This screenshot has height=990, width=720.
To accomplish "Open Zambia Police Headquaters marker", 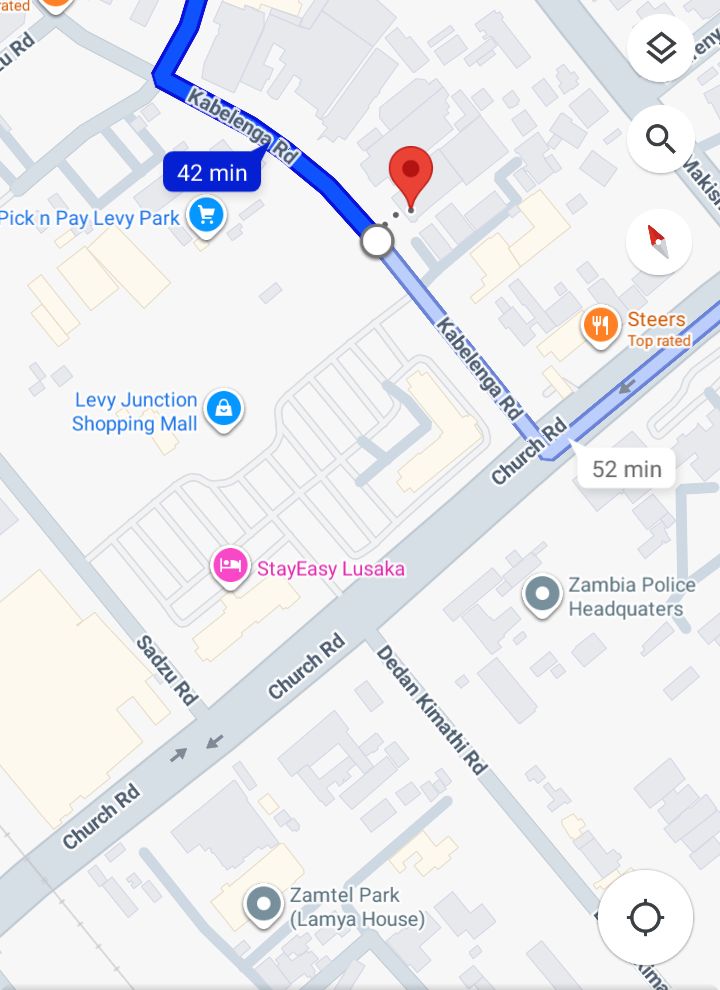I will tap(543, 594).
